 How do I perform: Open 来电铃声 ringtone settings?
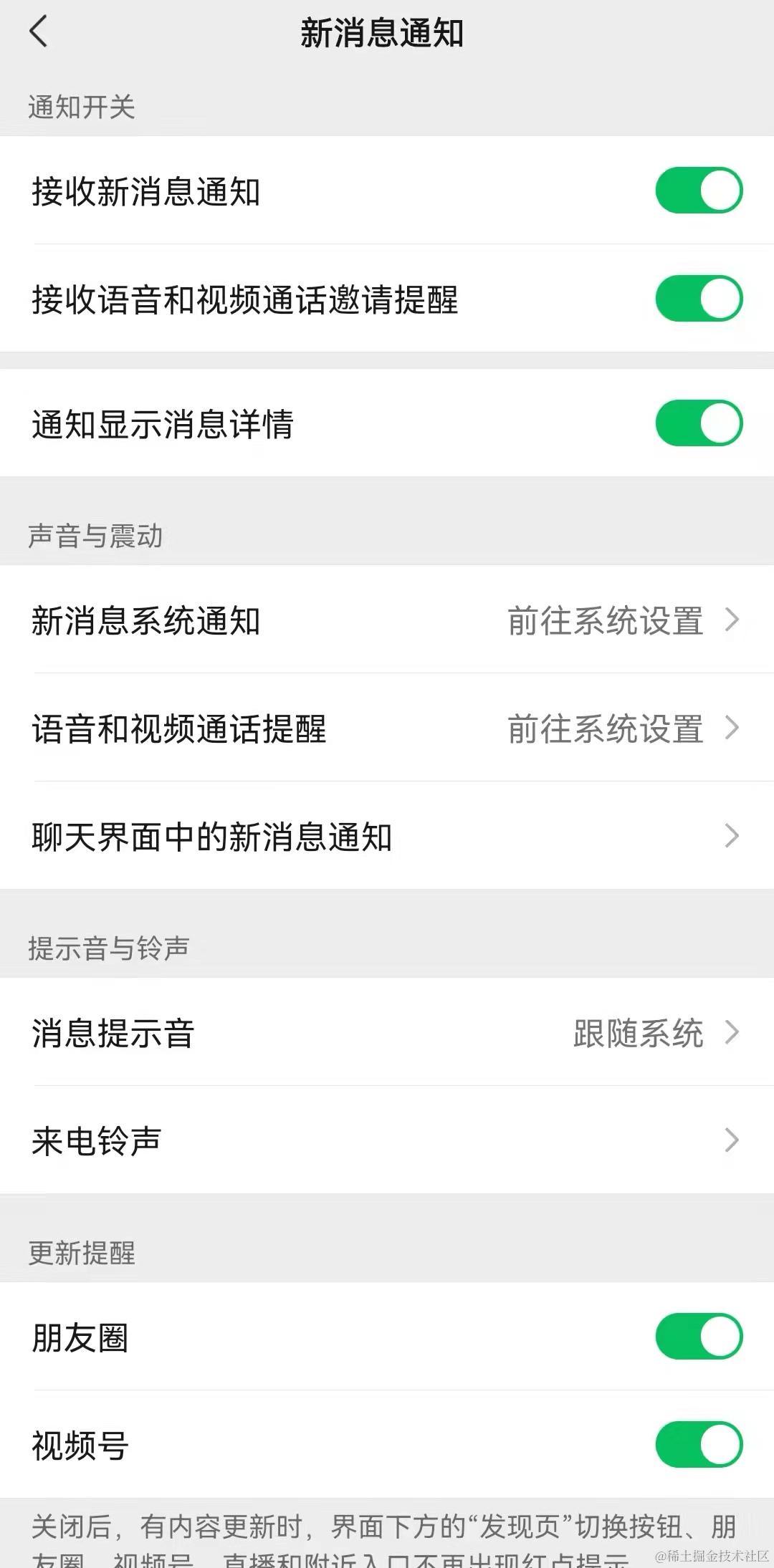pos(387,1140)
